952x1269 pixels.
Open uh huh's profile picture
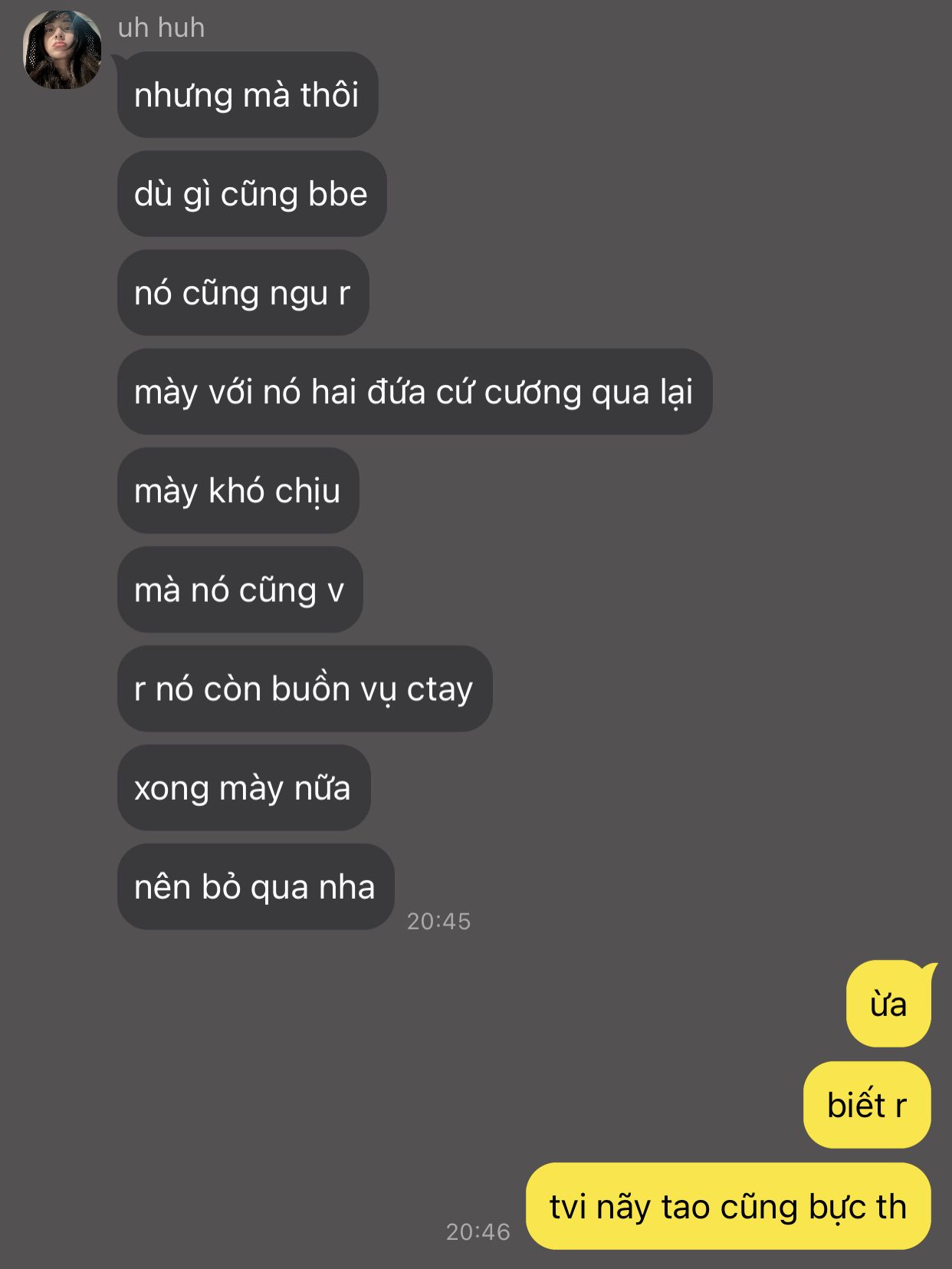tap(62, 50)
